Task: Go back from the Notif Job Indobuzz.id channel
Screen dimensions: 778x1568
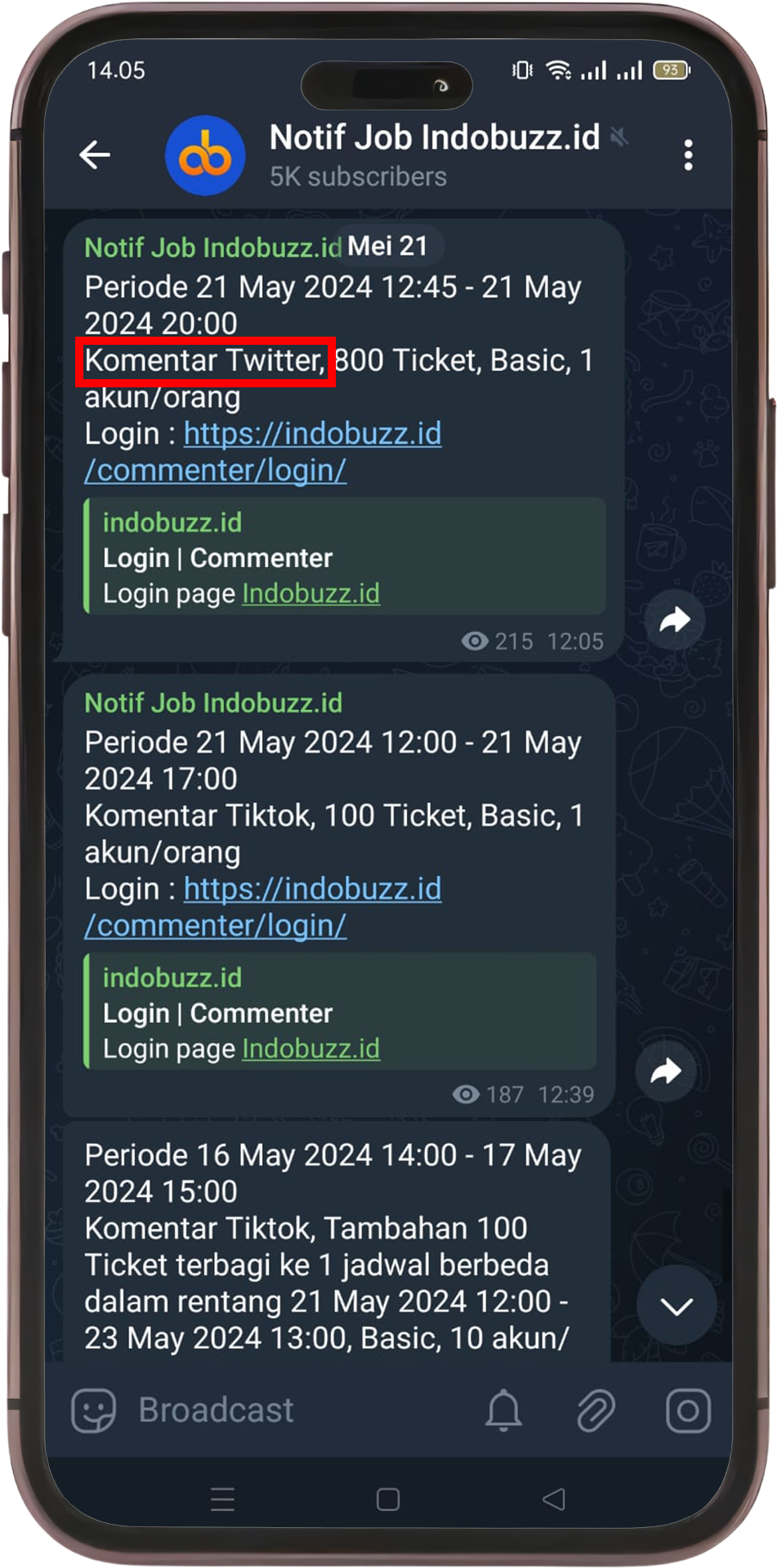Action: click(x=95, y=154)
